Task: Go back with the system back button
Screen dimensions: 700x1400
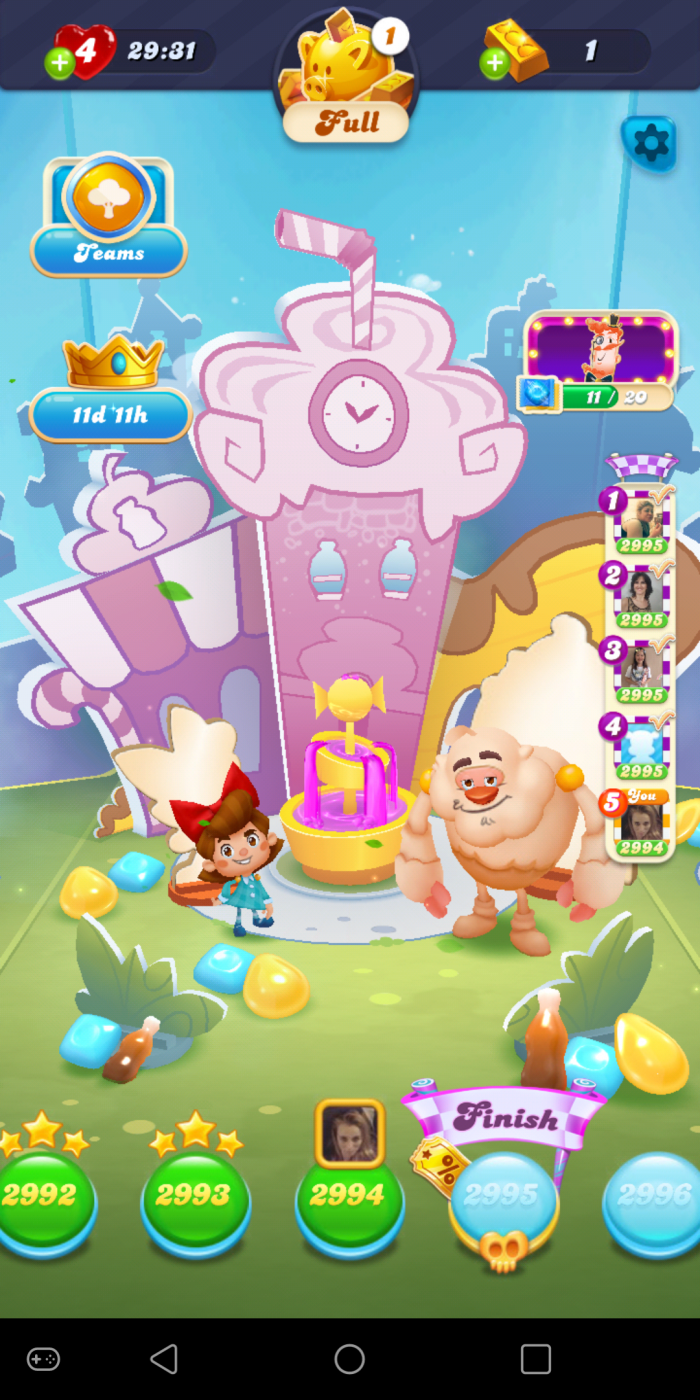Action: 163,1359
